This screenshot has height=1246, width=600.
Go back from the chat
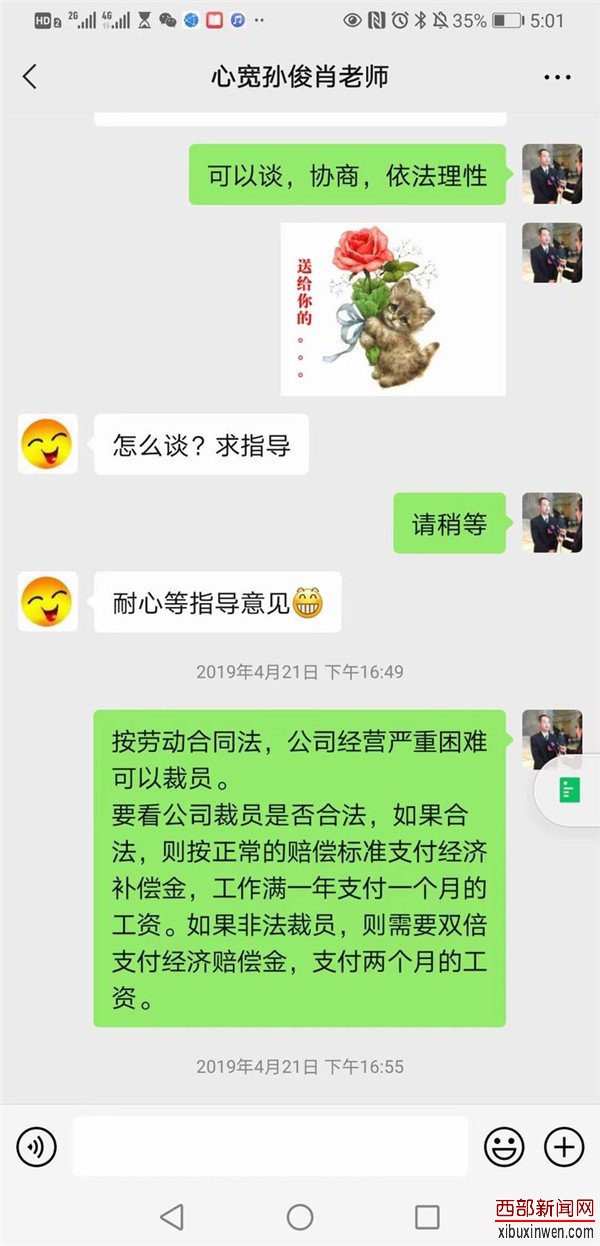coord(30,77)
